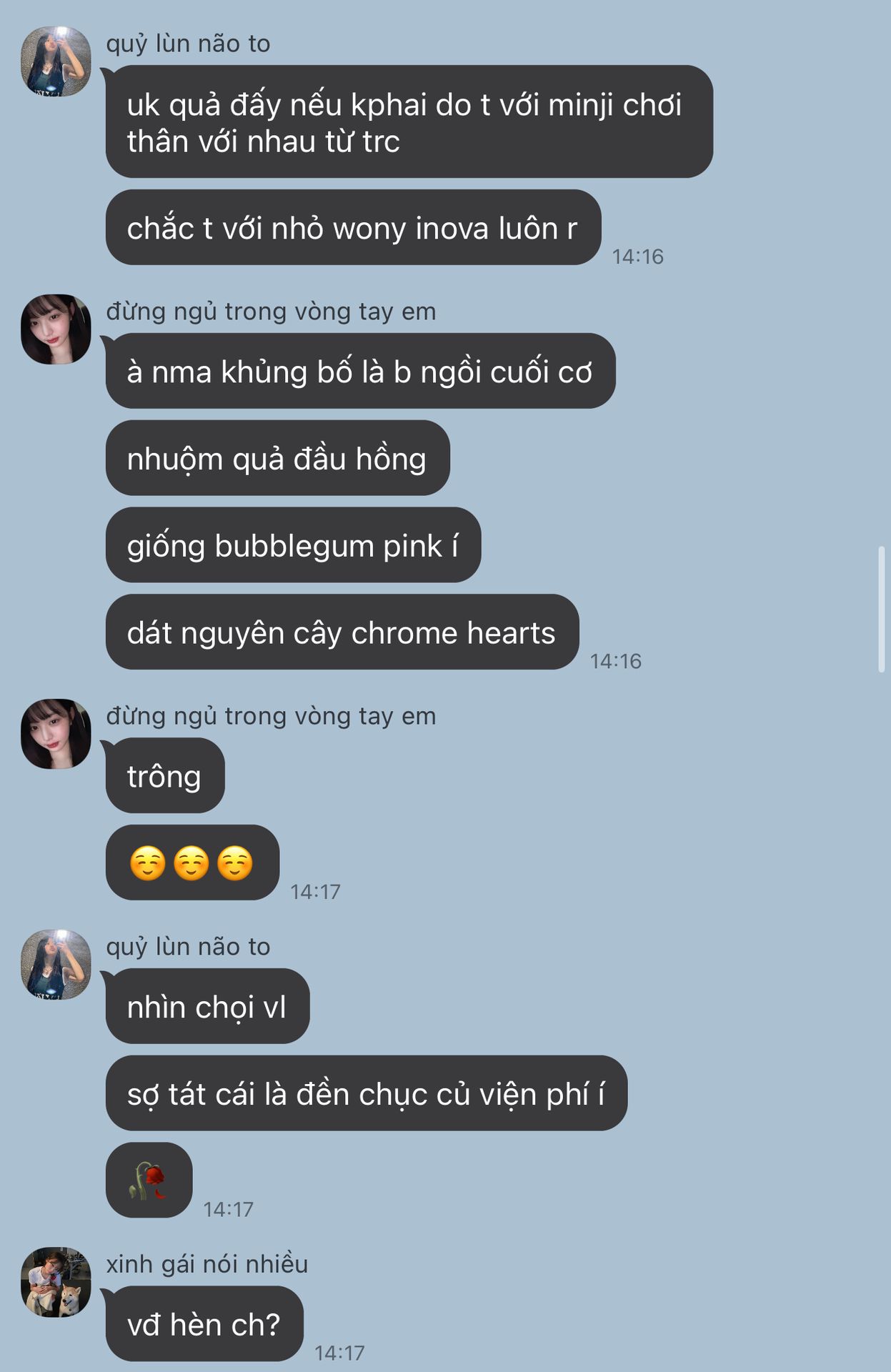
Task: Tap avatar next to the 'trông' message
Action: pos(56,734)
